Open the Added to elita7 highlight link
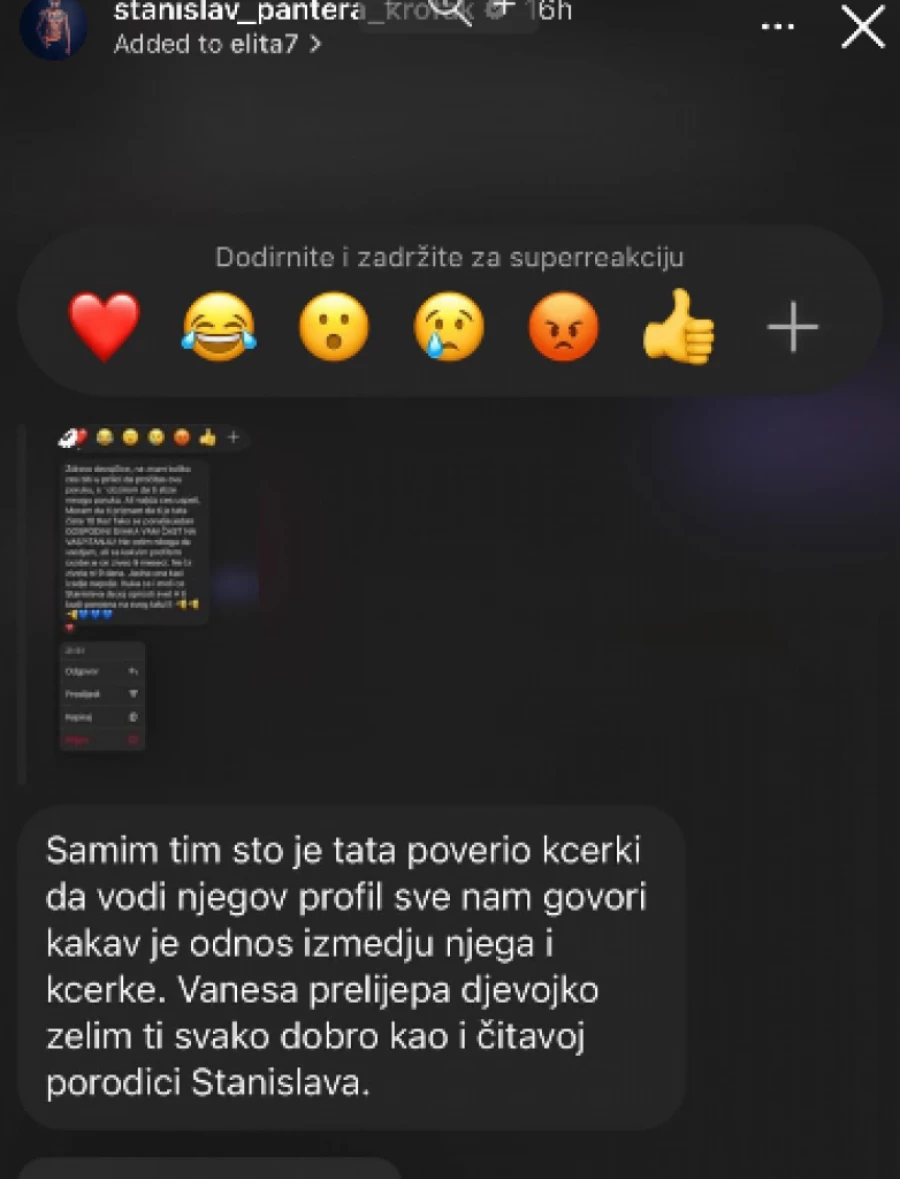The width and height of the screenshot is (900, 1179). [x=217, y=44]
